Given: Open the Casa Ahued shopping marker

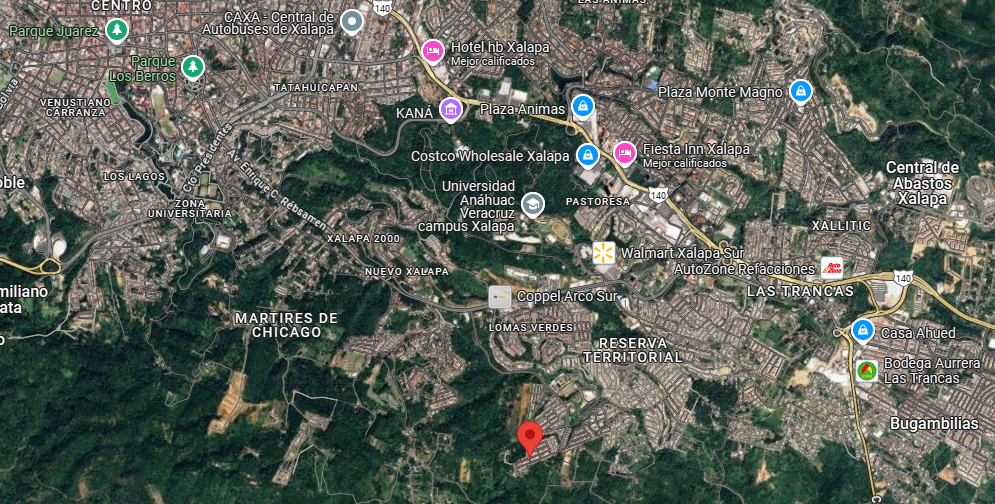Looking at the screenshot, I should click(x=862, y=330).
